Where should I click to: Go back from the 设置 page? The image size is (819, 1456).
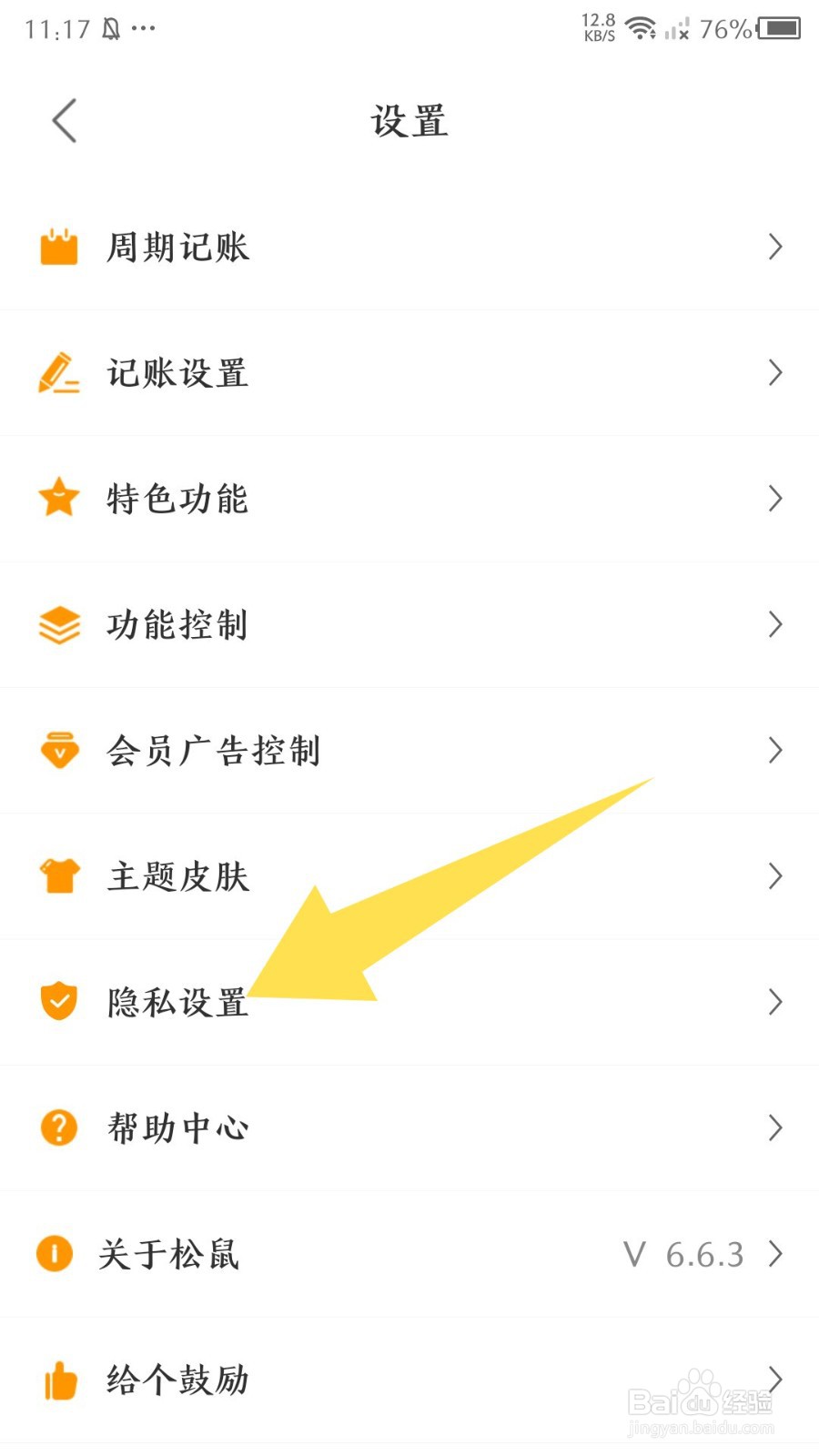pyautogui.click(x=65, y=121)
